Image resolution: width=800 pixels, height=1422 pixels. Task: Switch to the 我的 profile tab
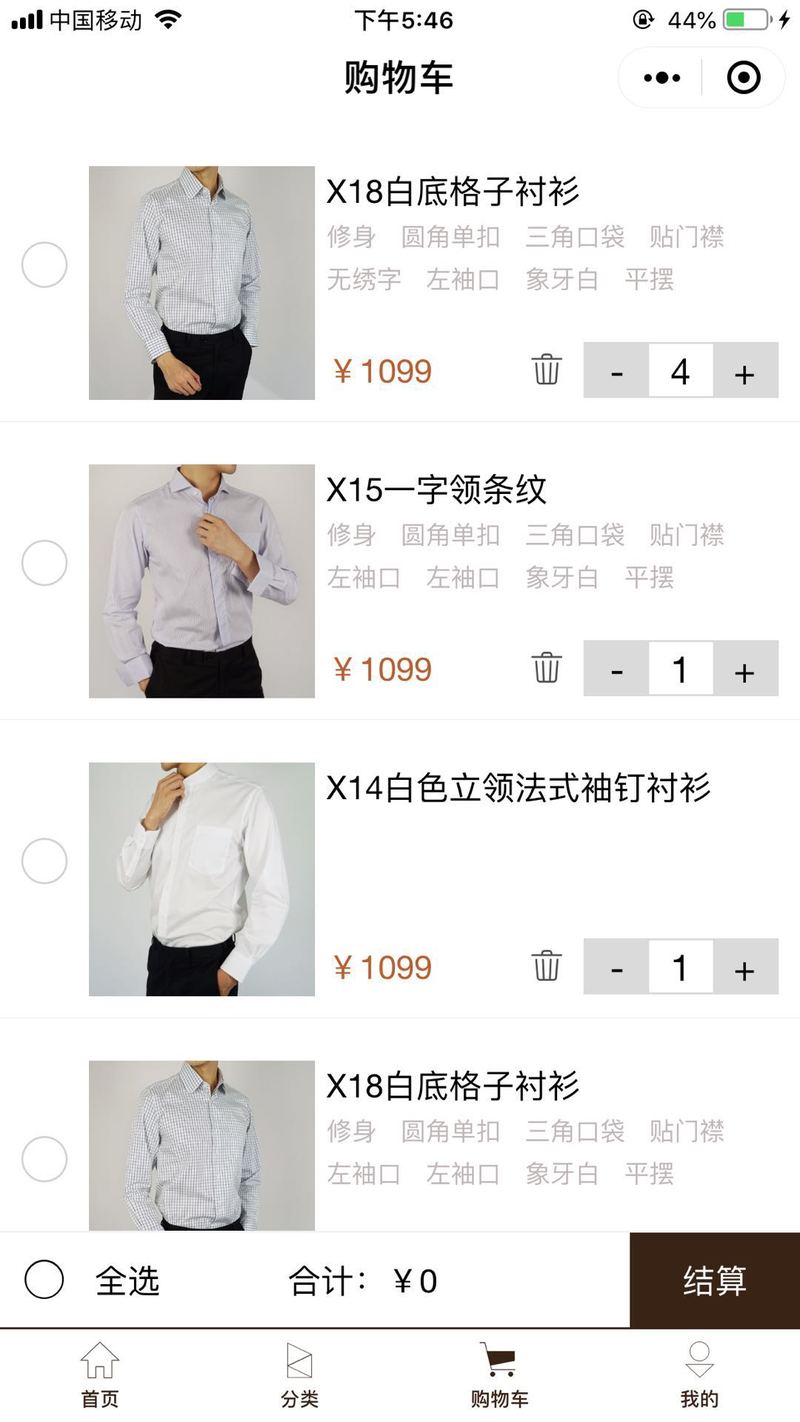pos(699,1375)
